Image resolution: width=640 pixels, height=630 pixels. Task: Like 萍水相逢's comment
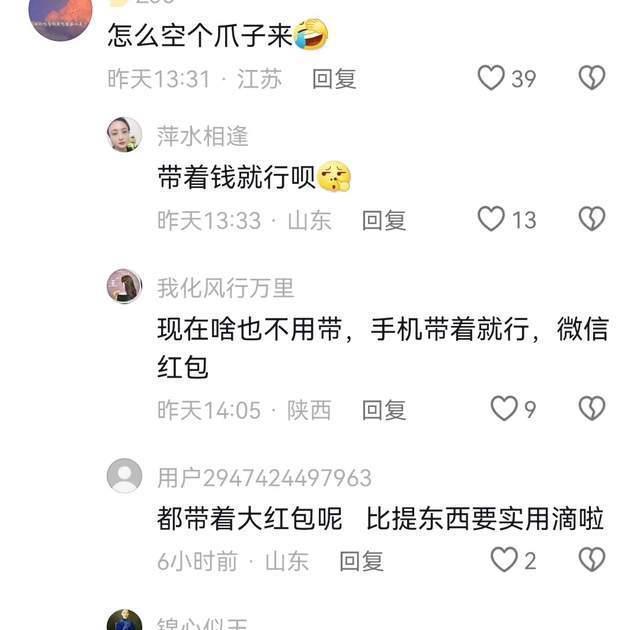click(491, 219)
